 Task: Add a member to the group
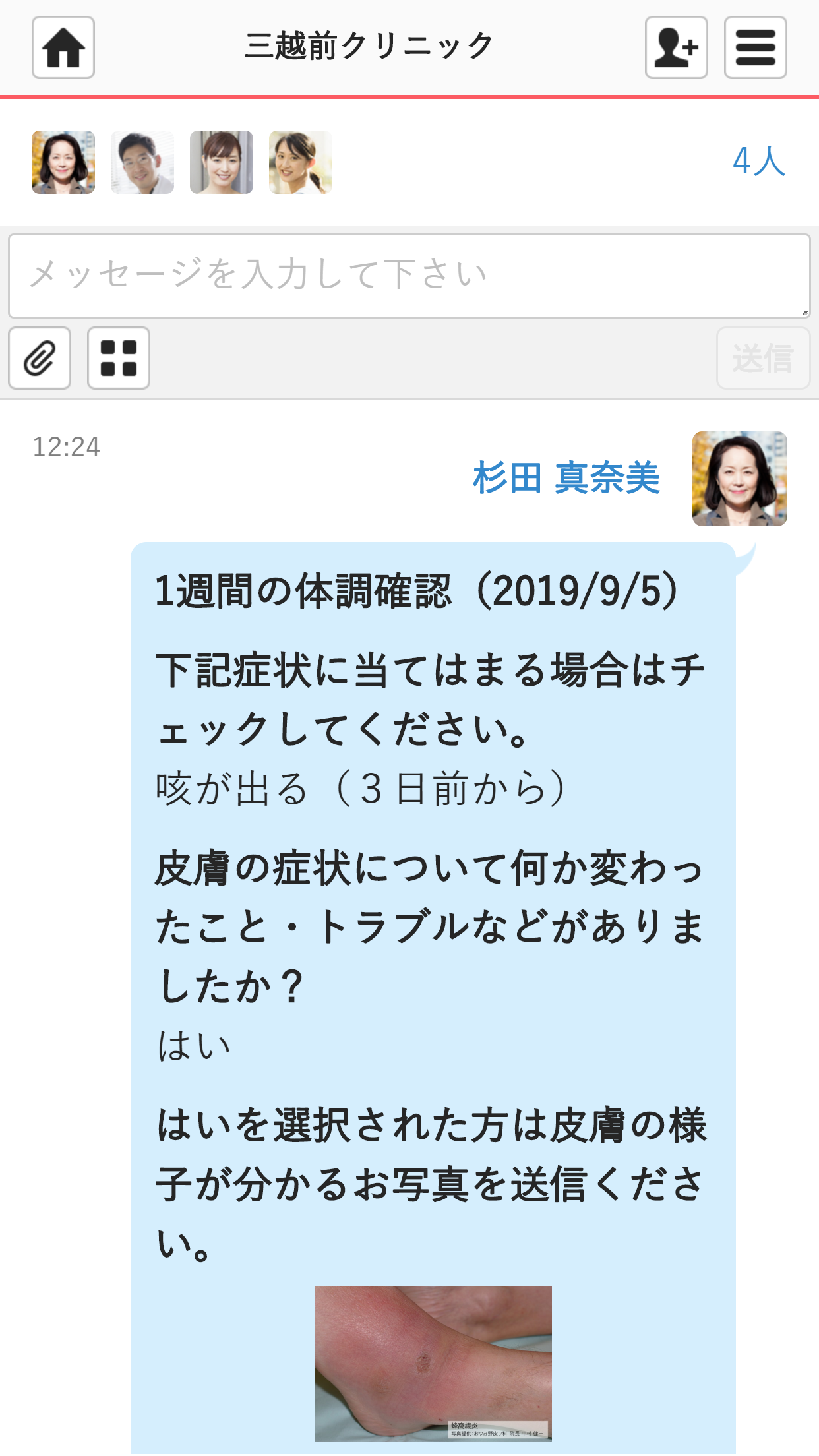676,47
